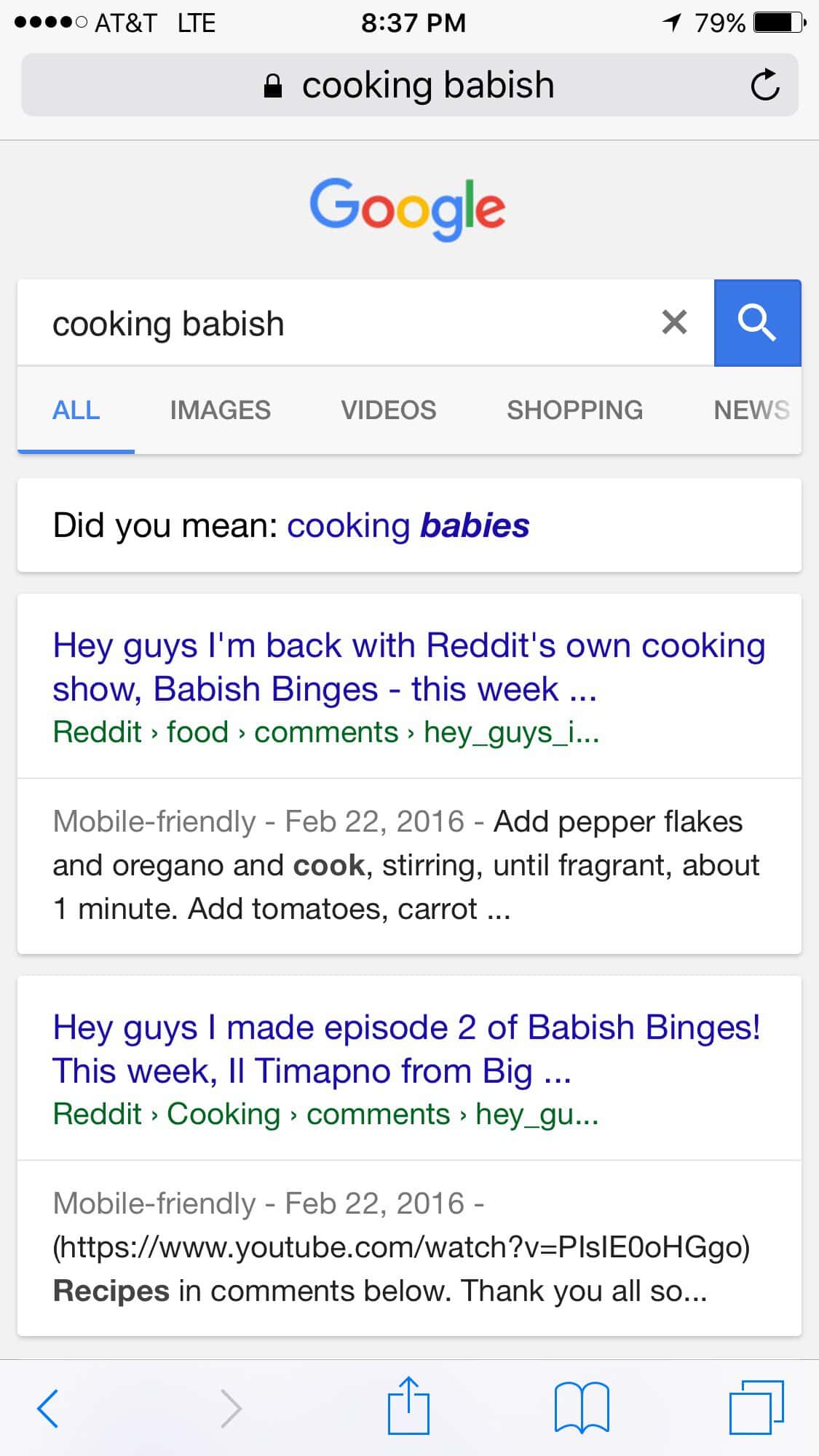The image size is (819, 1456).
Task: Switch to the Shopping tab
Action: pyautogui.click(x=574, y=410)
